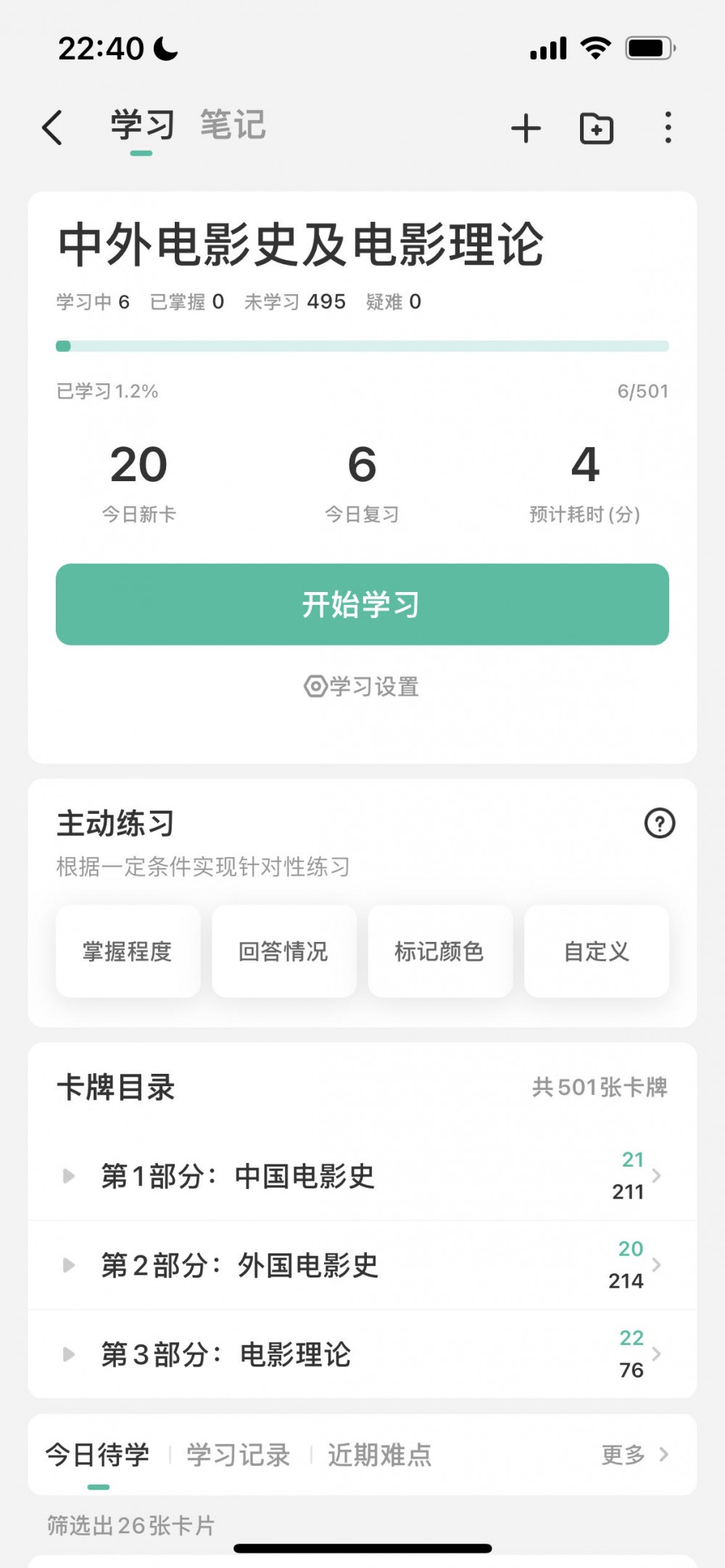Open the add-folder icon
Viewport: 725px width, 1568px height.
point(597,129)
